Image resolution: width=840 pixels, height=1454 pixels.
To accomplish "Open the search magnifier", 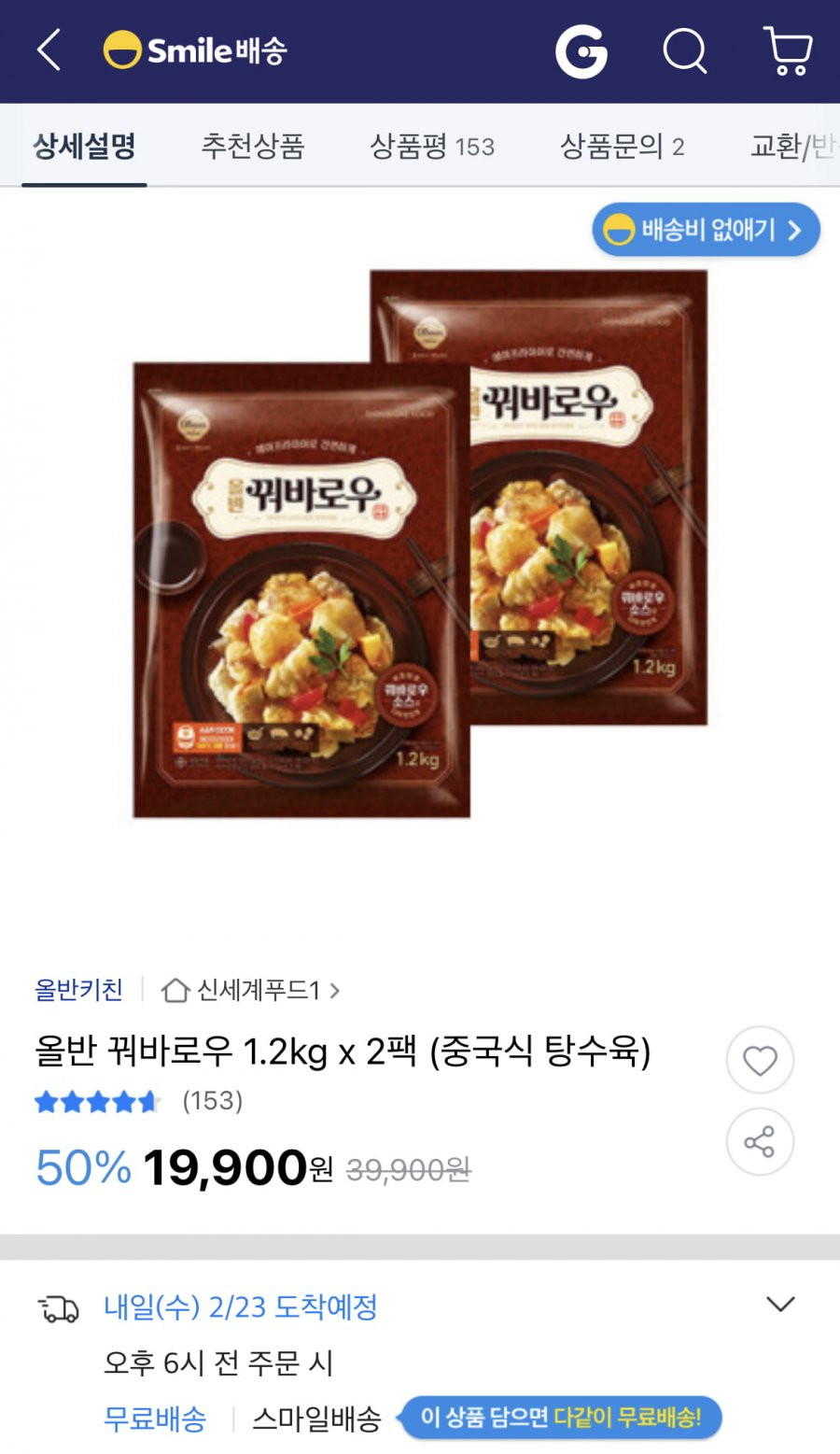I will 685,50.
